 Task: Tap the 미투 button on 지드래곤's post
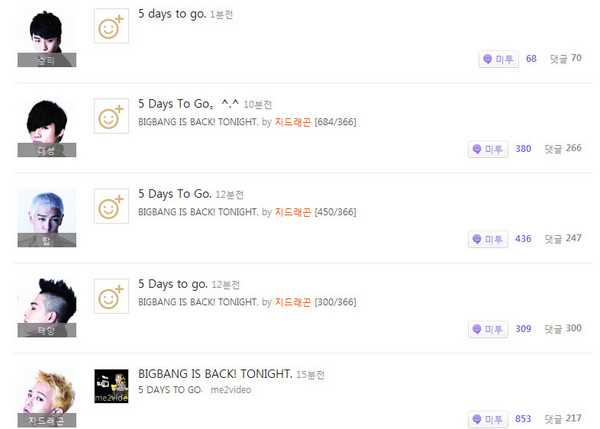488,419
